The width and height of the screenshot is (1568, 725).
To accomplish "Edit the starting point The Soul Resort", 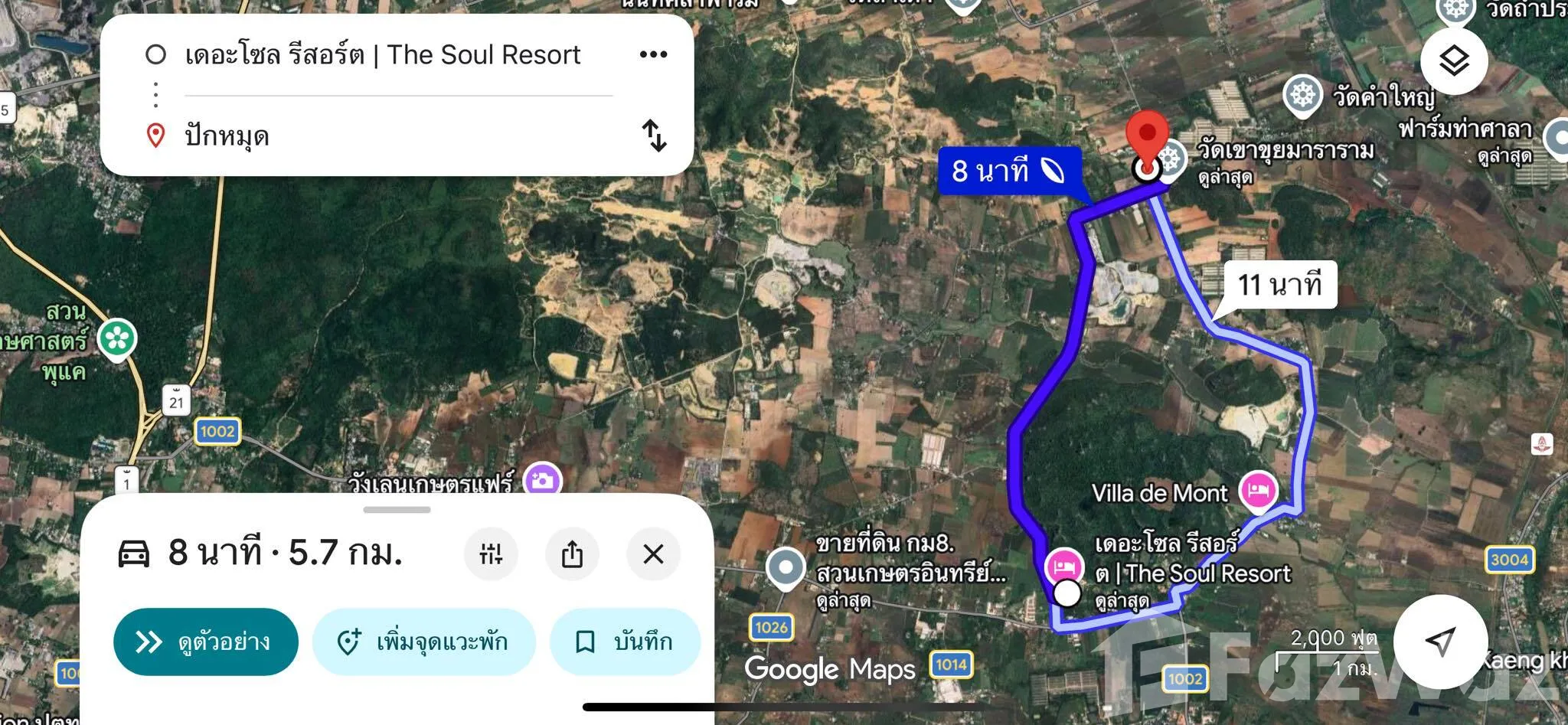I will coord(383,54).
